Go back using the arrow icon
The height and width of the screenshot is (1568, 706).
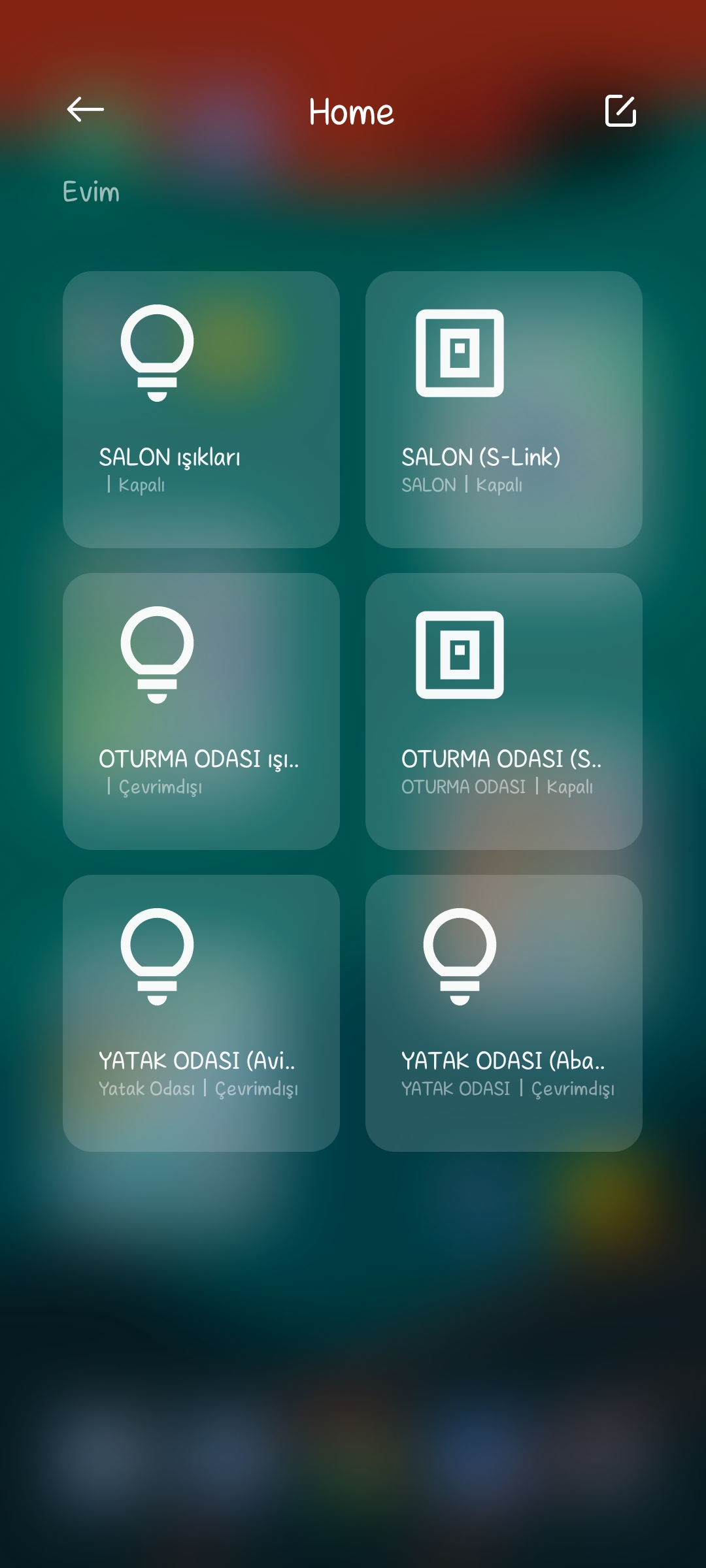[x=86, y=110]
